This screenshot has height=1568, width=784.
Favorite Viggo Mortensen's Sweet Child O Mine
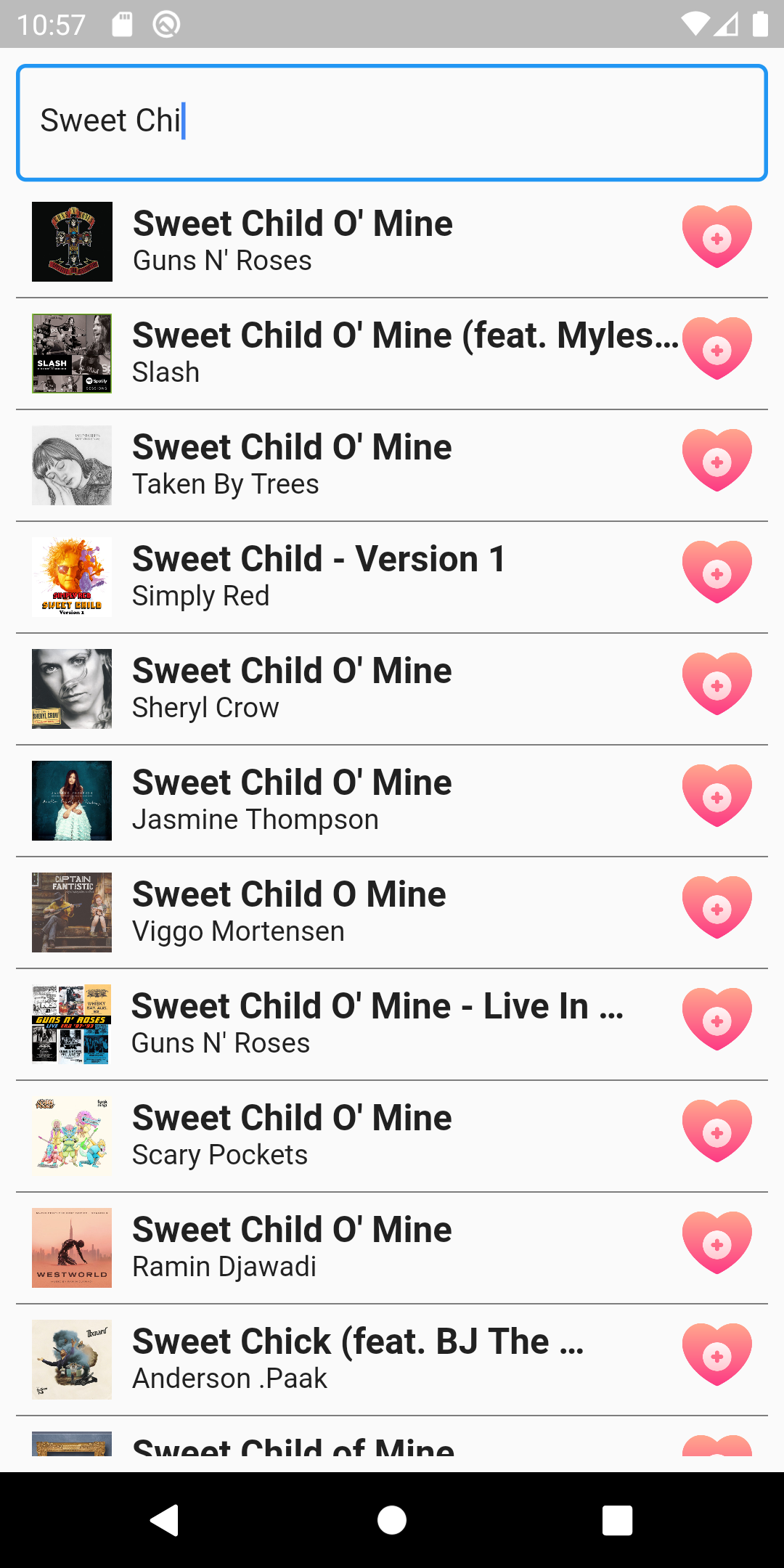point(717,907)
